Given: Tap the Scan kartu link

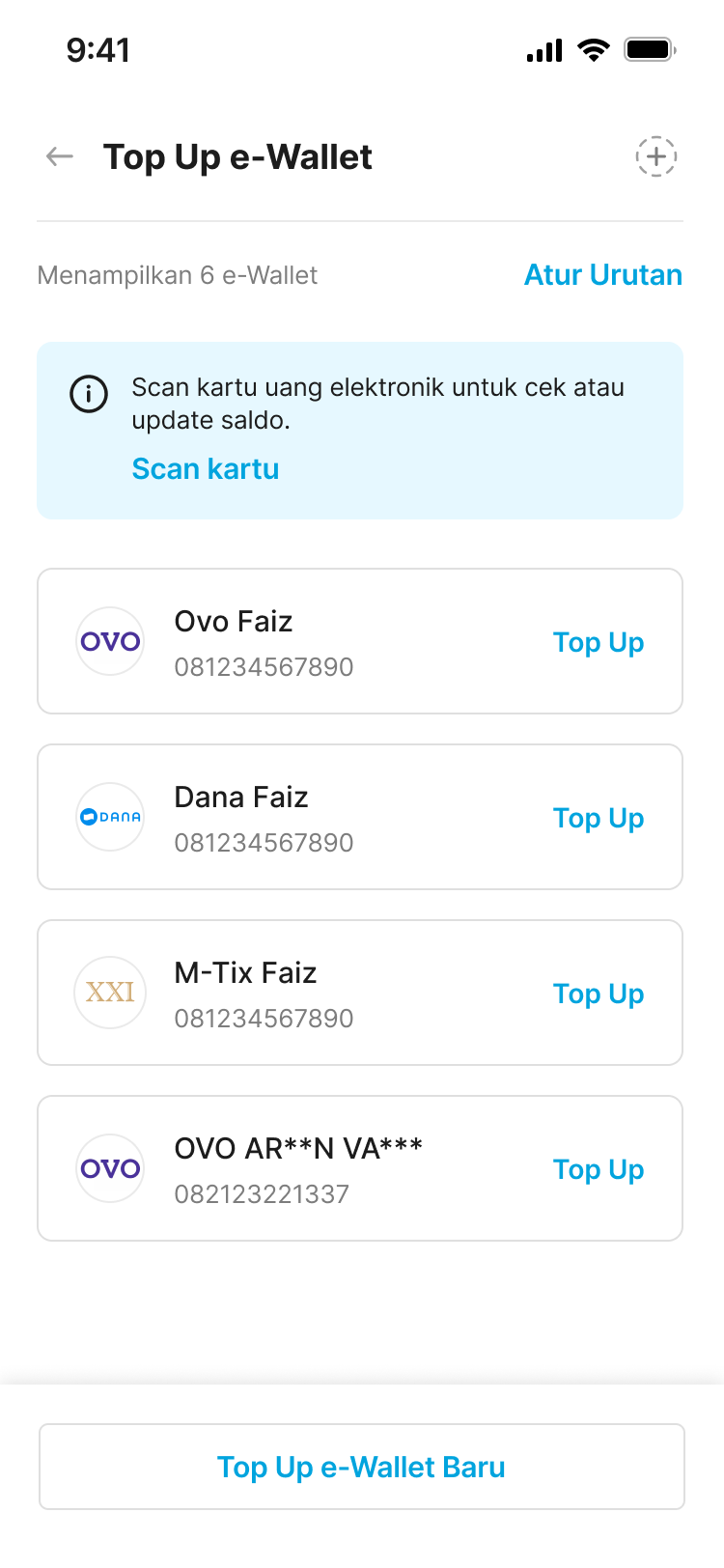Looking at the screenshot, I should point(205,469).
